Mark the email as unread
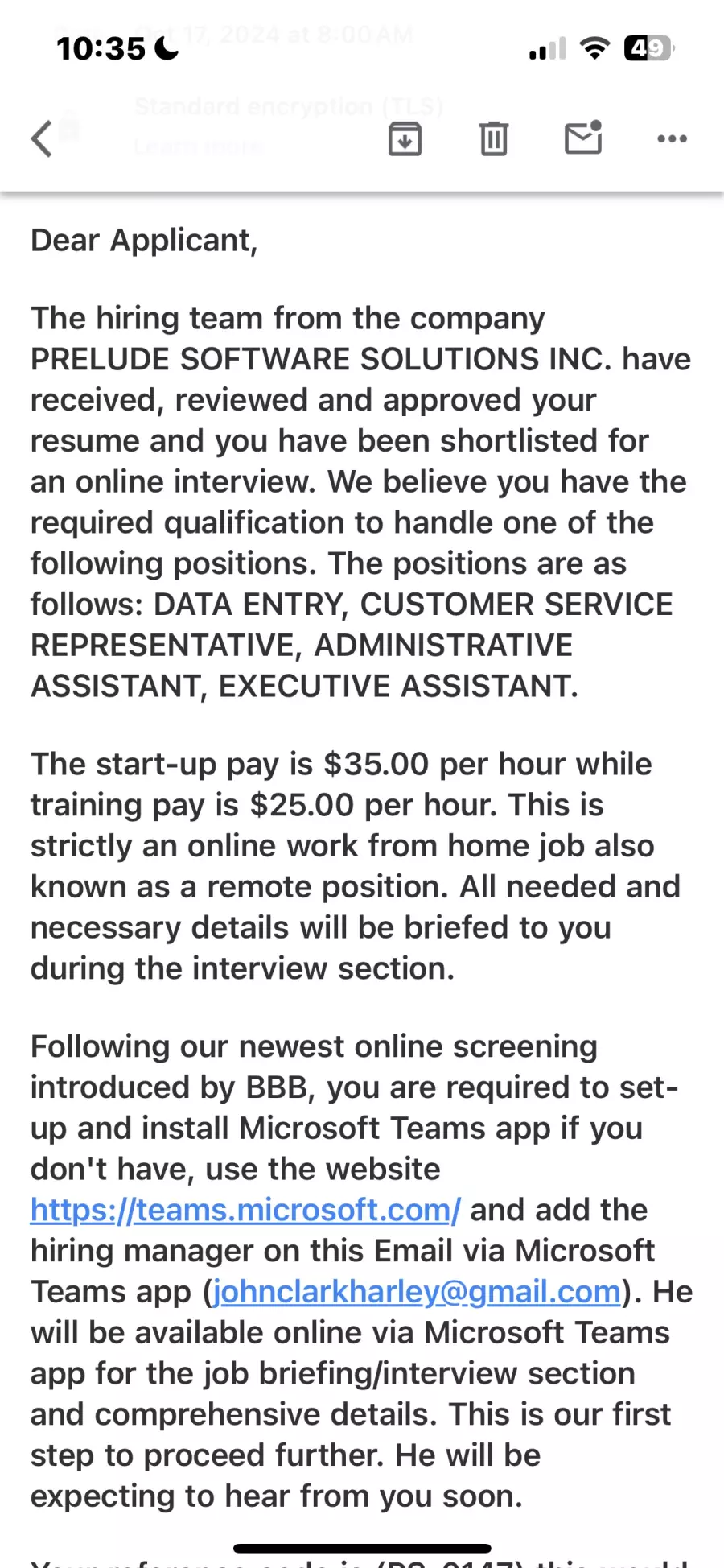724x1568 pixels. (x=584, y=137)
